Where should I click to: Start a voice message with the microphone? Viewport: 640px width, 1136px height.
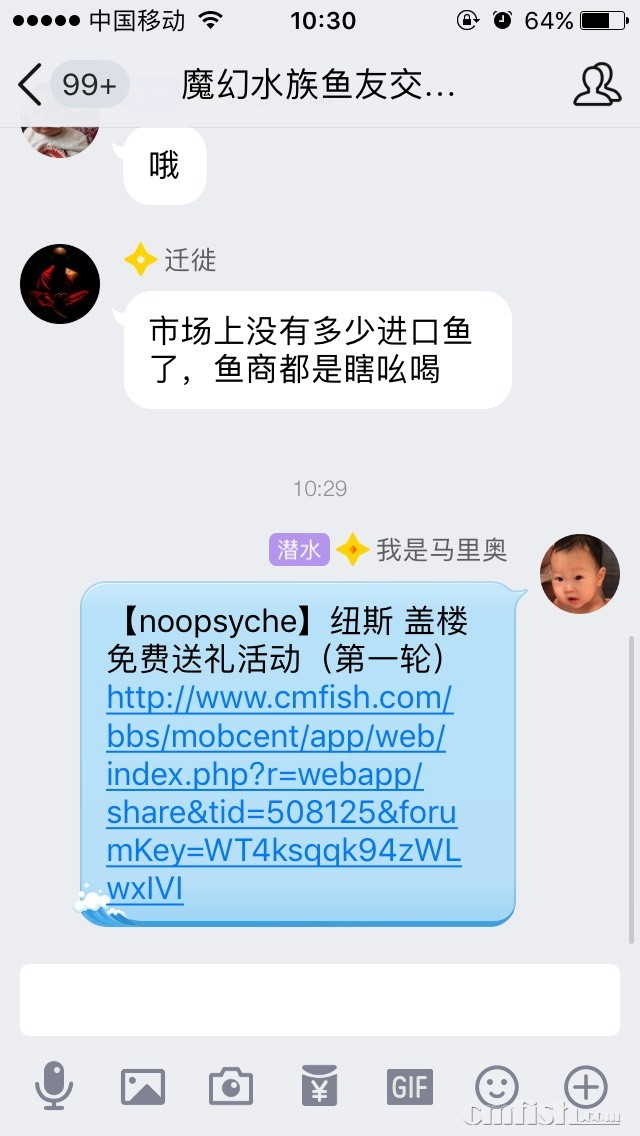[x=54, y=1086]
